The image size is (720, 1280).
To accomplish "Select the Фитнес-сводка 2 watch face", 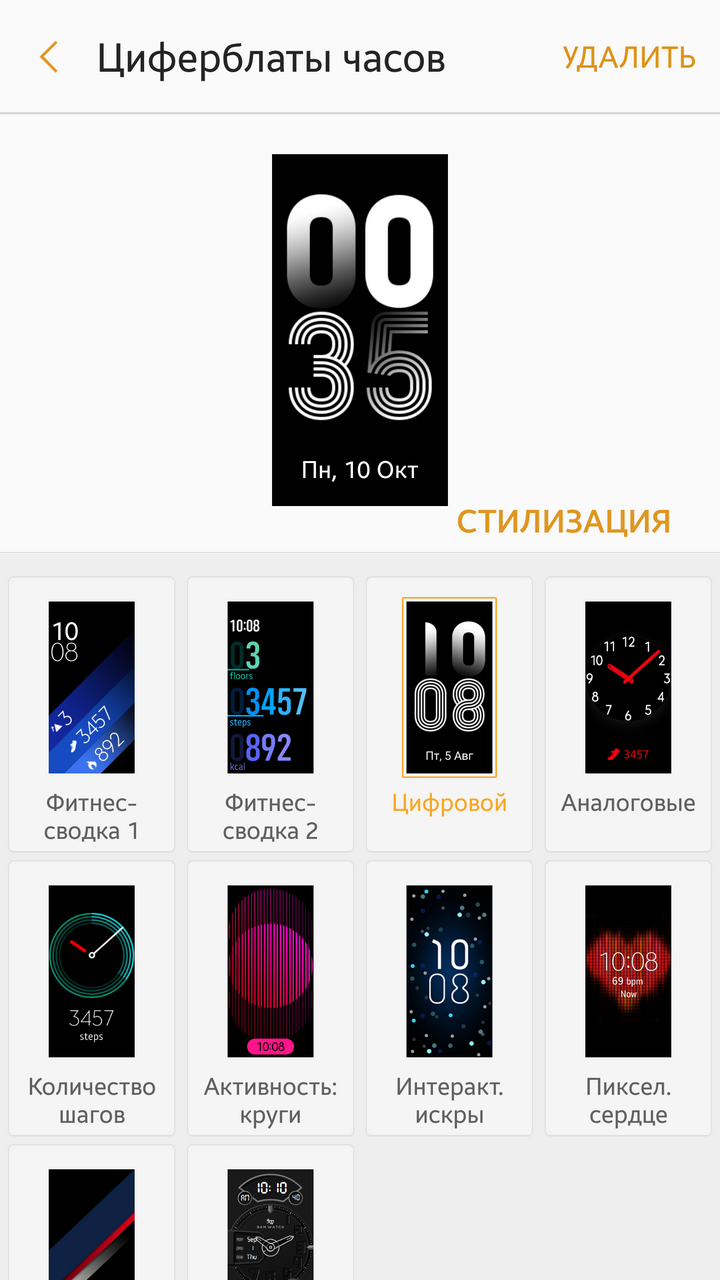I will 270,714.
